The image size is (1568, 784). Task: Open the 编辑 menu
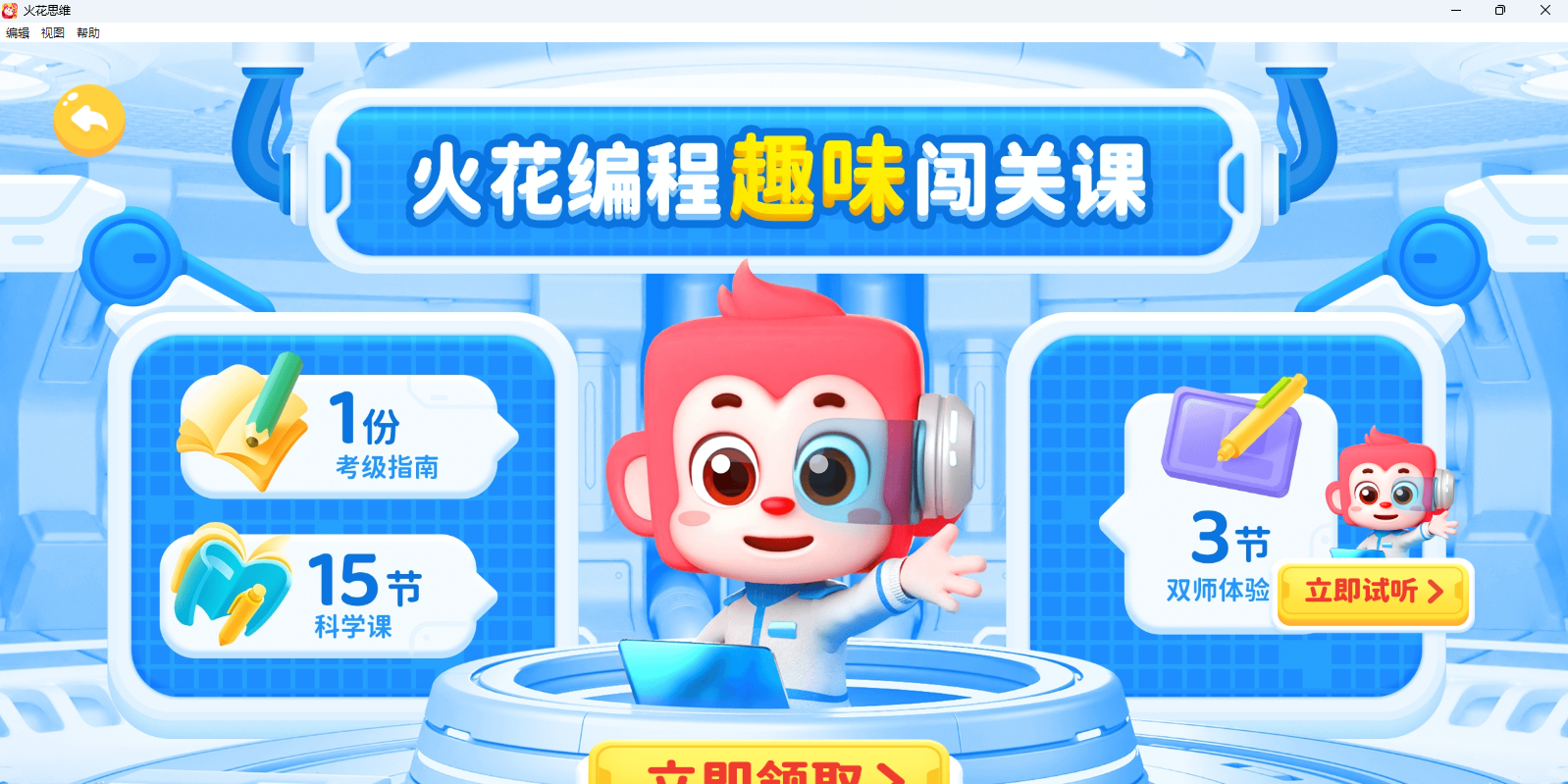point(18,32)
